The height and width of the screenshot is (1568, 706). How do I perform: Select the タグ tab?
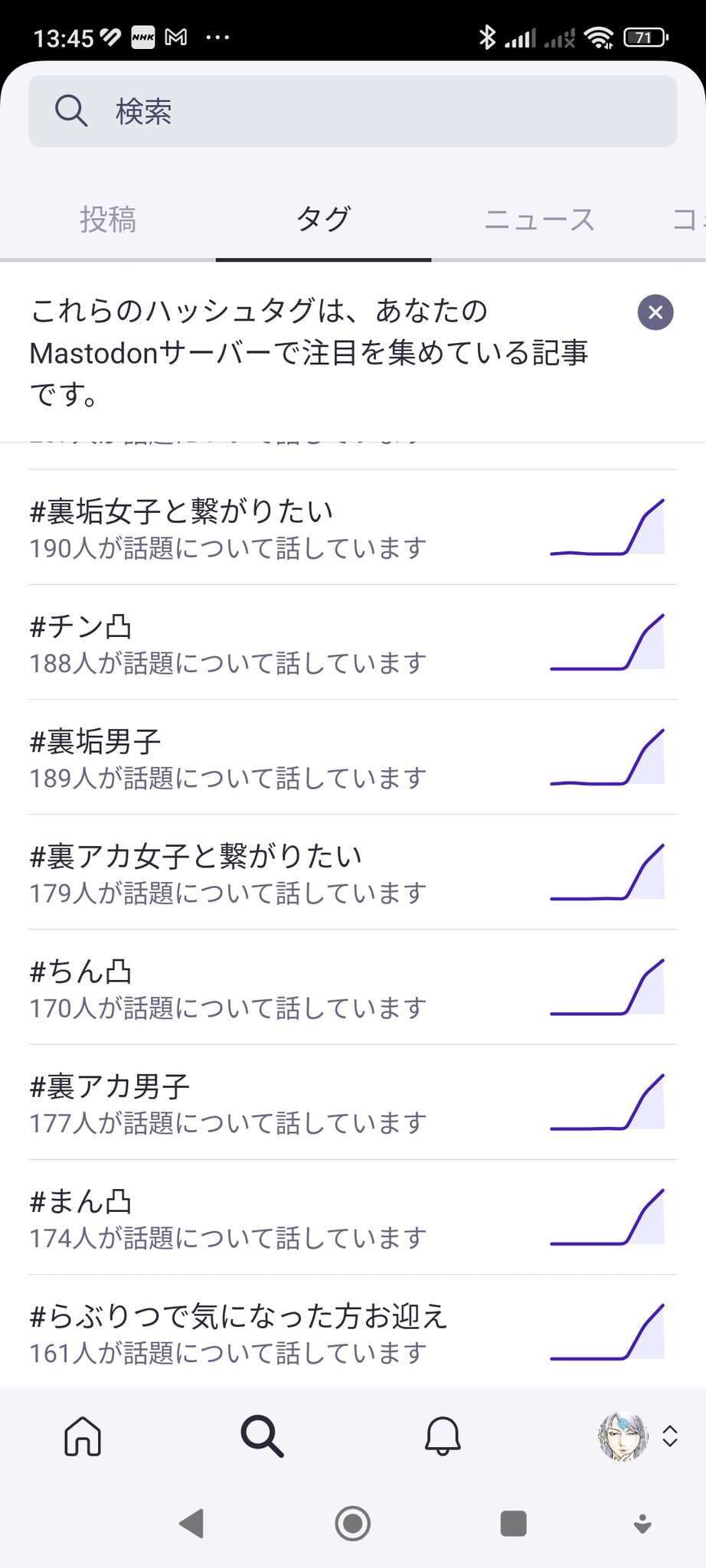pos(323,220)
